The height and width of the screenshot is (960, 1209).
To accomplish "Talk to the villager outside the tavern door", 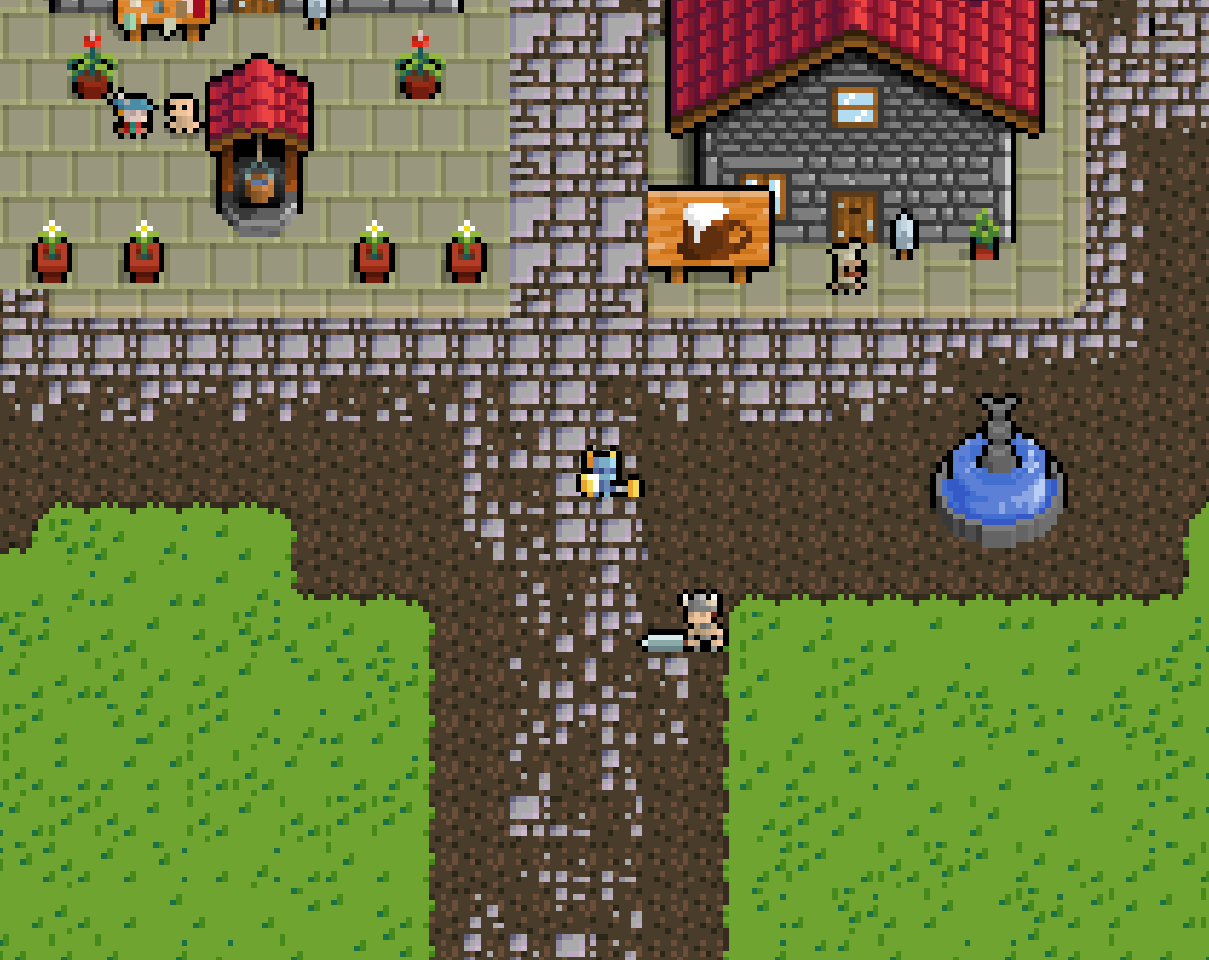I will coord(847,266).
